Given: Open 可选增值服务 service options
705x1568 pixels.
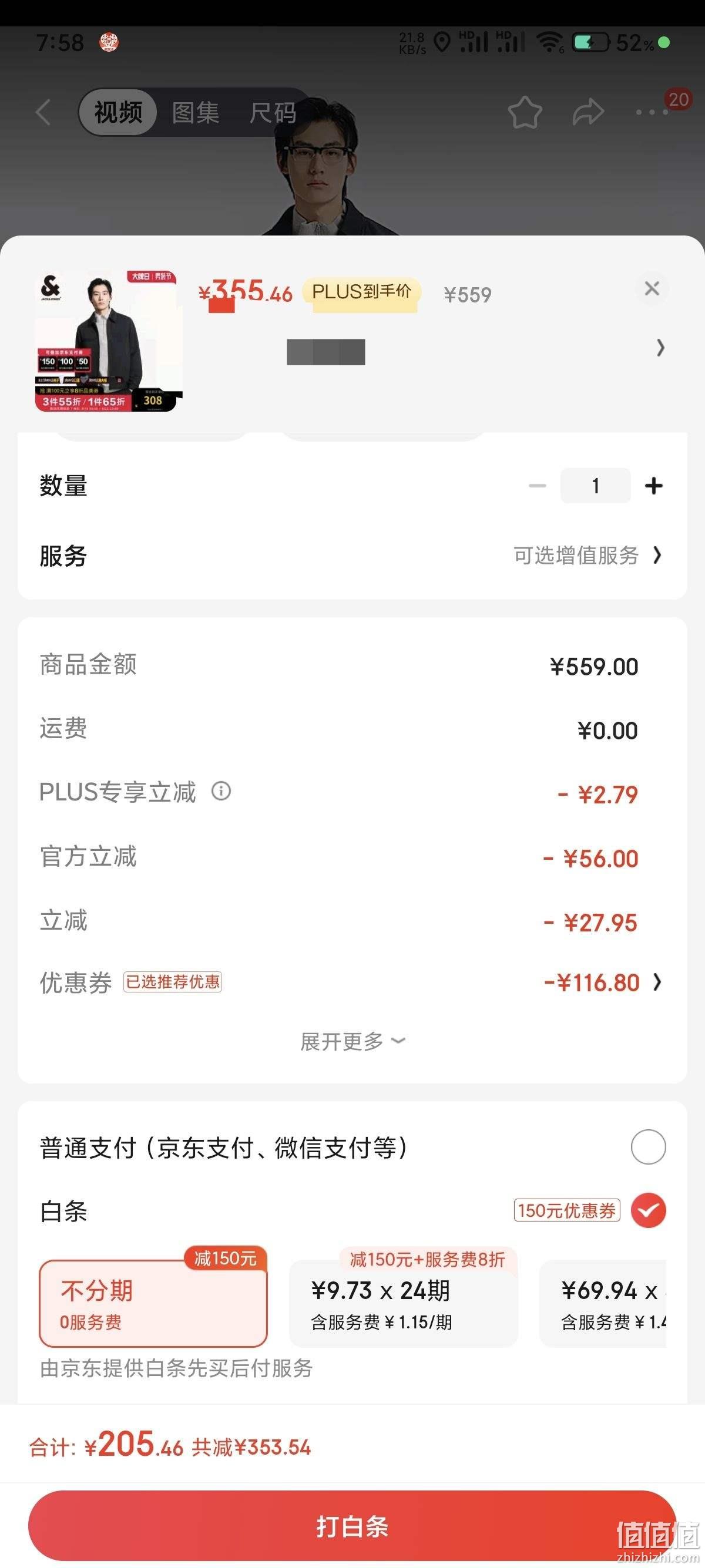Looking at the screenshot, I should [587, 555].
